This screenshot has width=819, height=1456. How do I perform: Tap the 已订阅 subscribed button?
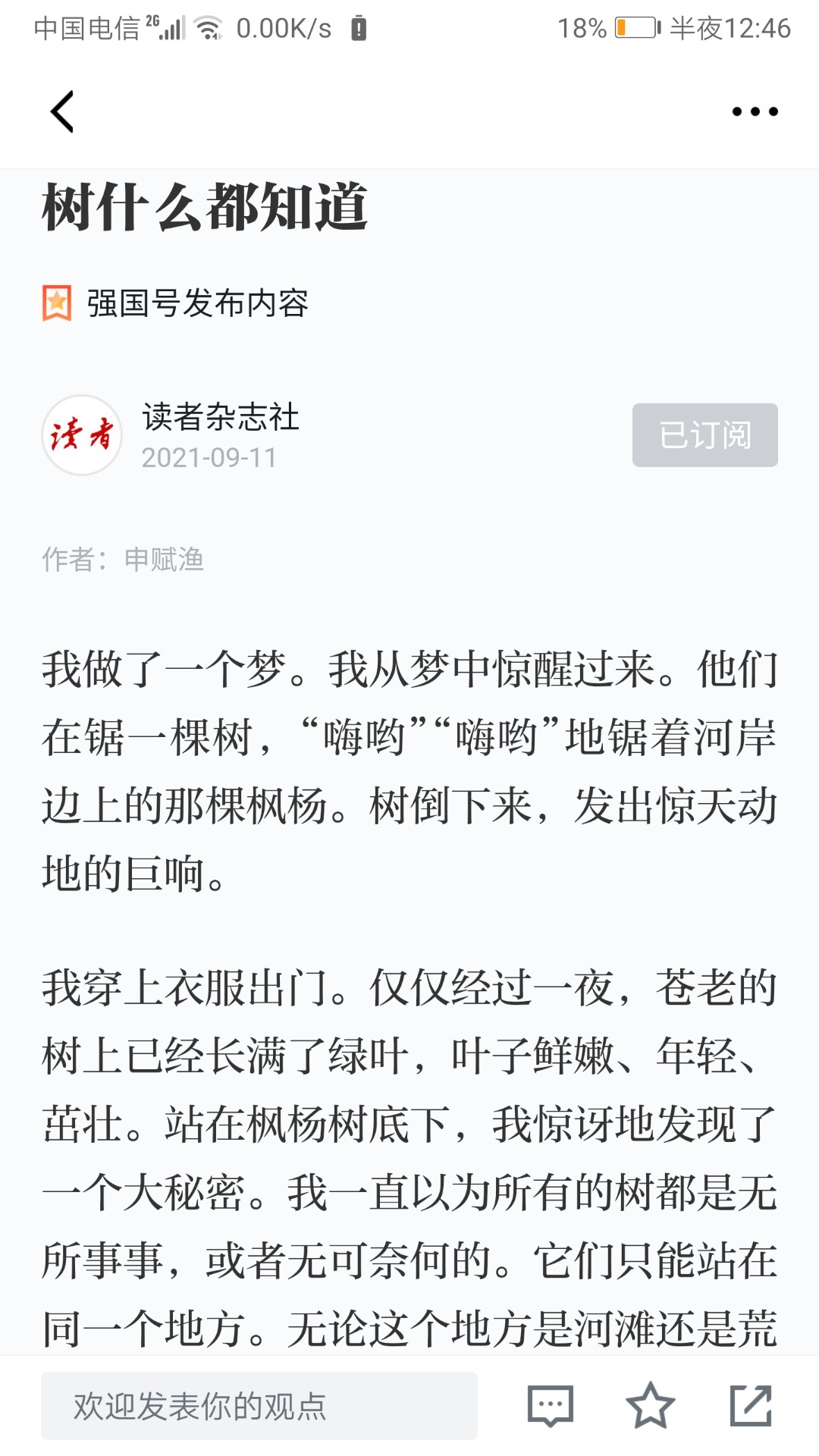click(x=705, y=435)
